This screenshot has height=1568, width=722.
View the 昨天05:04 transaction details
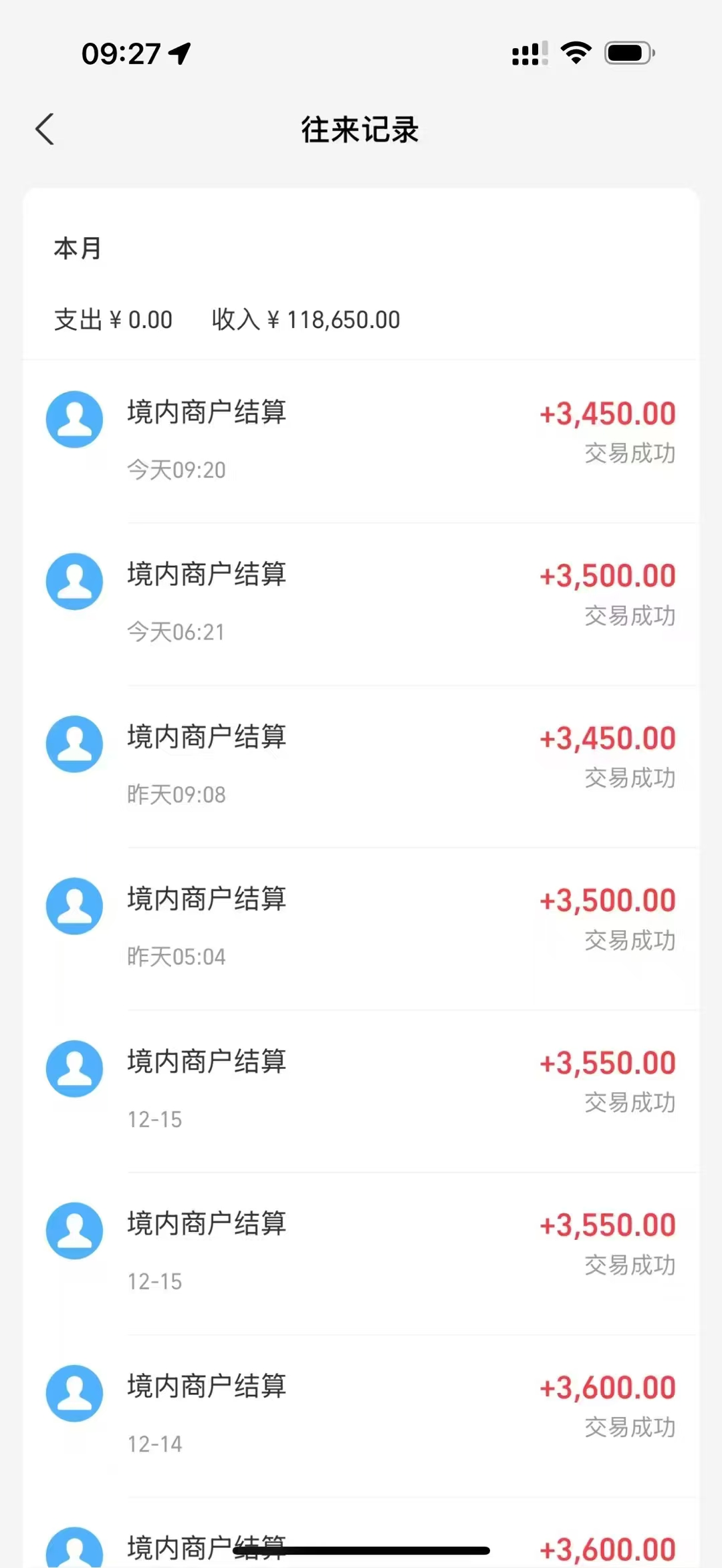pyautogui.click(x=361, y=929)
